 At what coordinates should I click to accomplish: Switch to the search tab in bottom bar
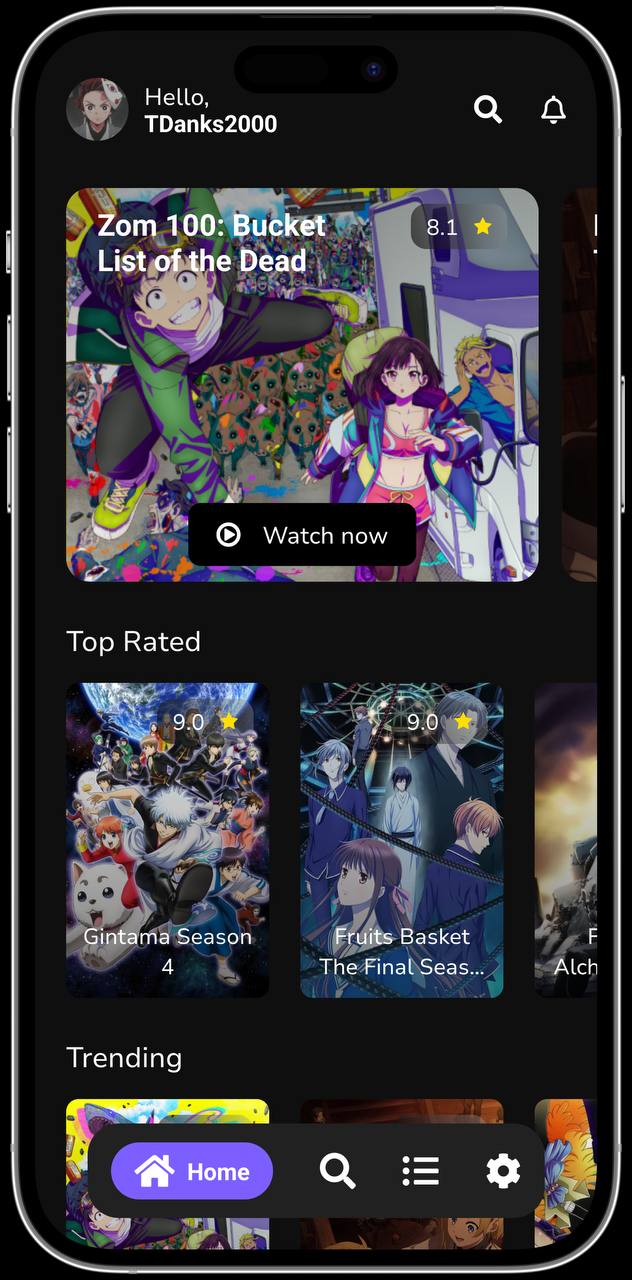point(337,1171)
